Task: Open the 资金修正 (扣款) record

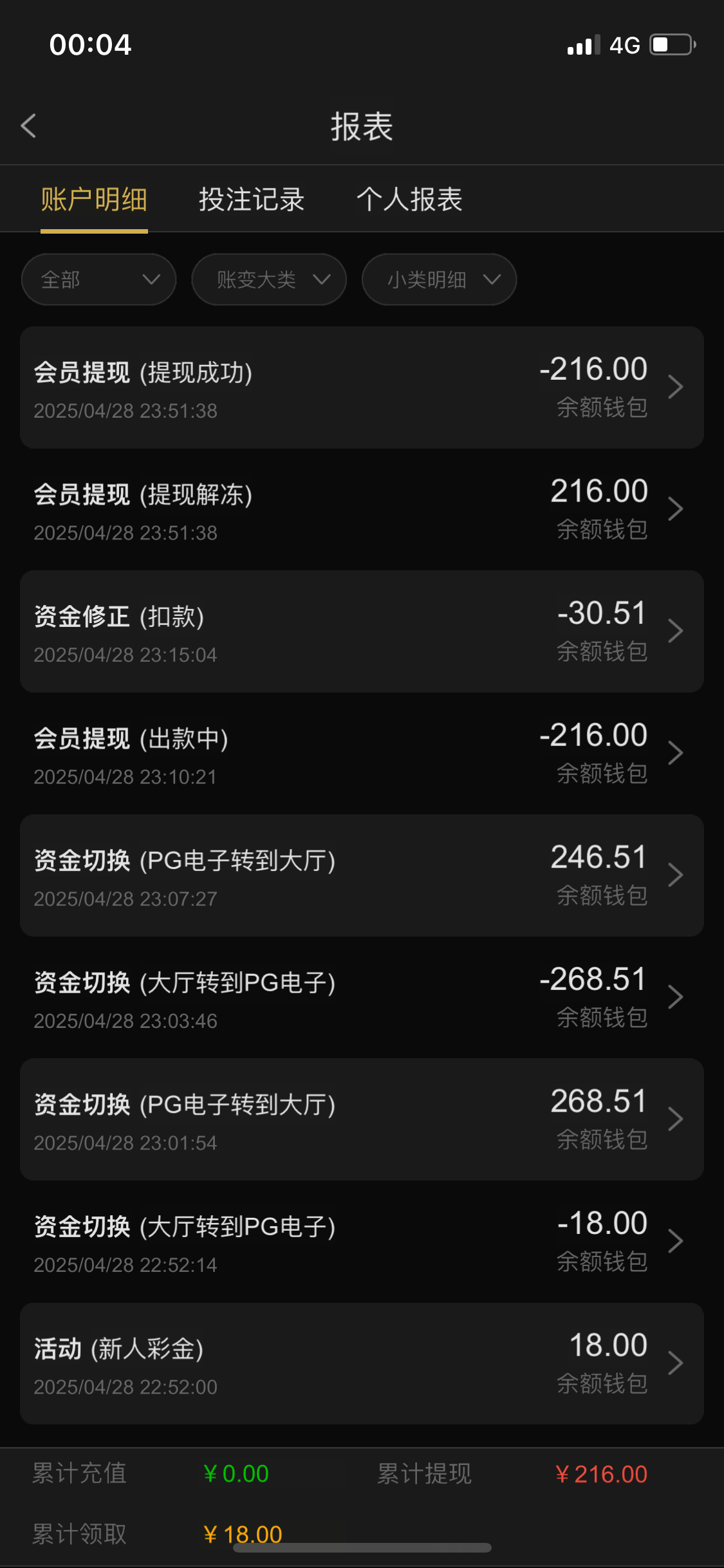Action: [x=362, y=631]
